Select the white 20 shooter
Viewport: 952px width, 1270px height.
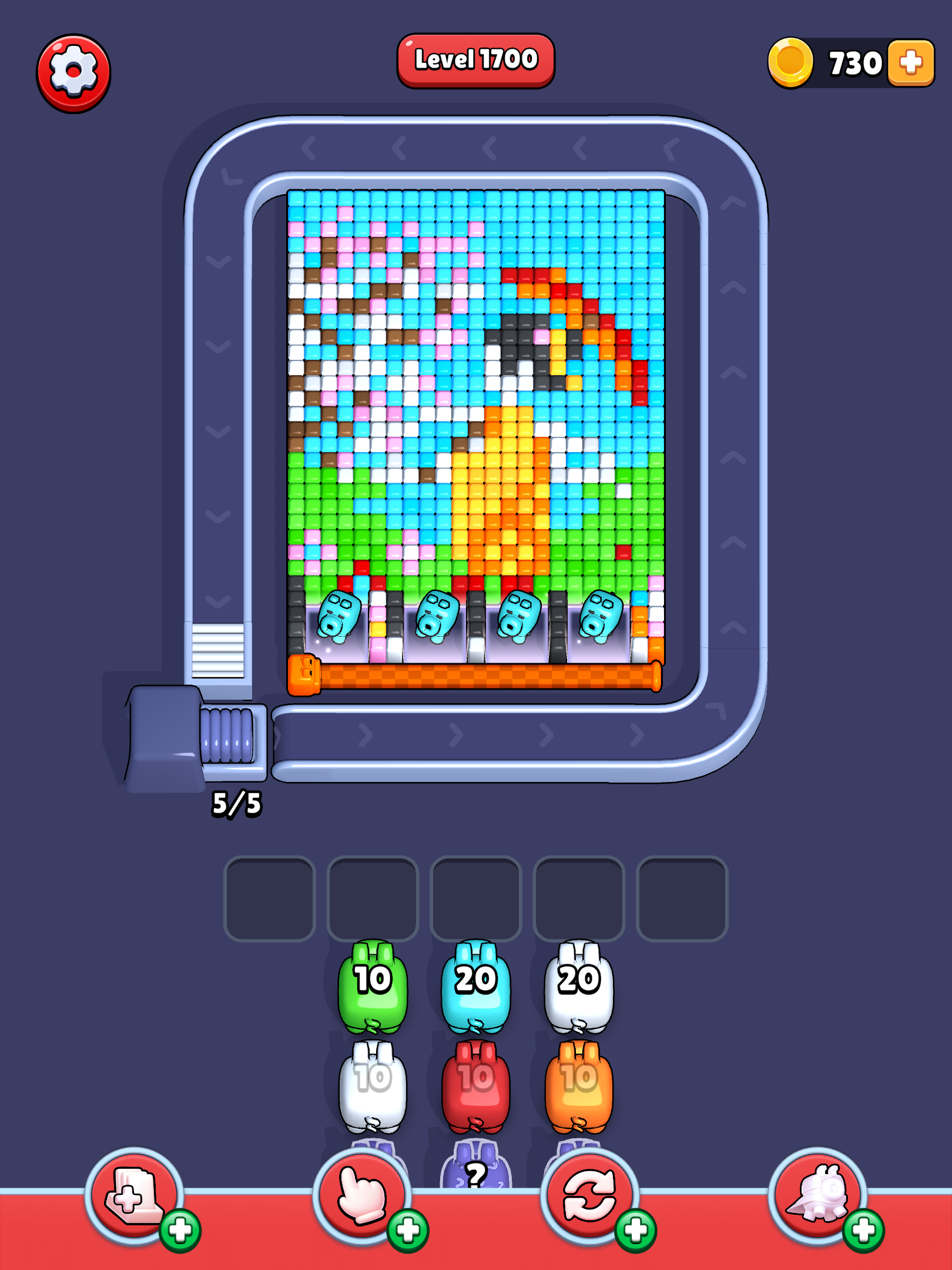coord(579,987)
